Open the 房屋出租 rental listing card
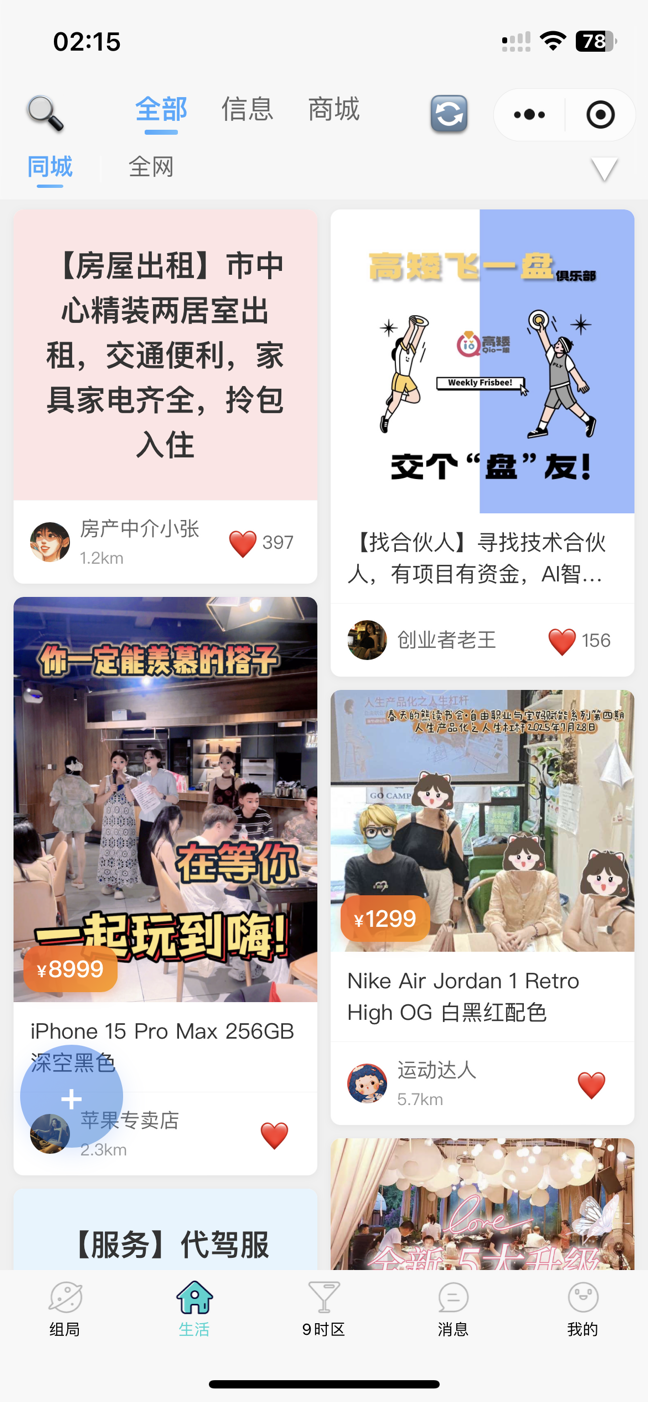This screenshot has height=1402, width=648. 165,355
